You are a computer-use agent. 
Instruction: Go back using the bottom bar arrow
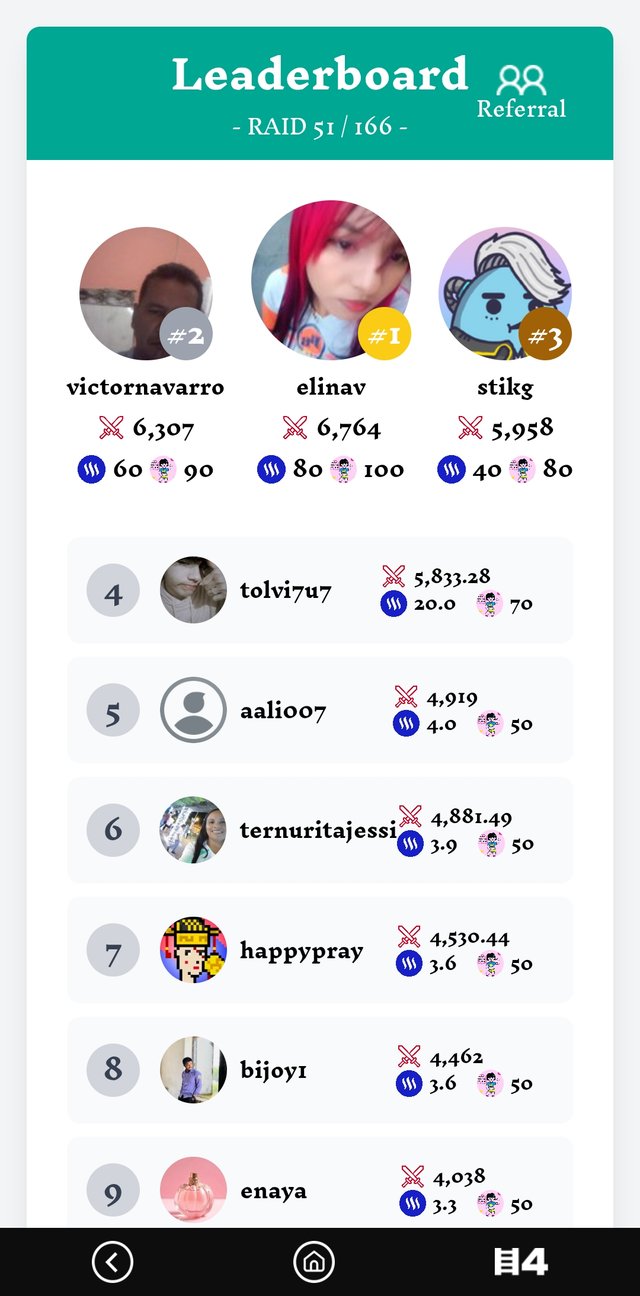click(x=112, y=1262)
